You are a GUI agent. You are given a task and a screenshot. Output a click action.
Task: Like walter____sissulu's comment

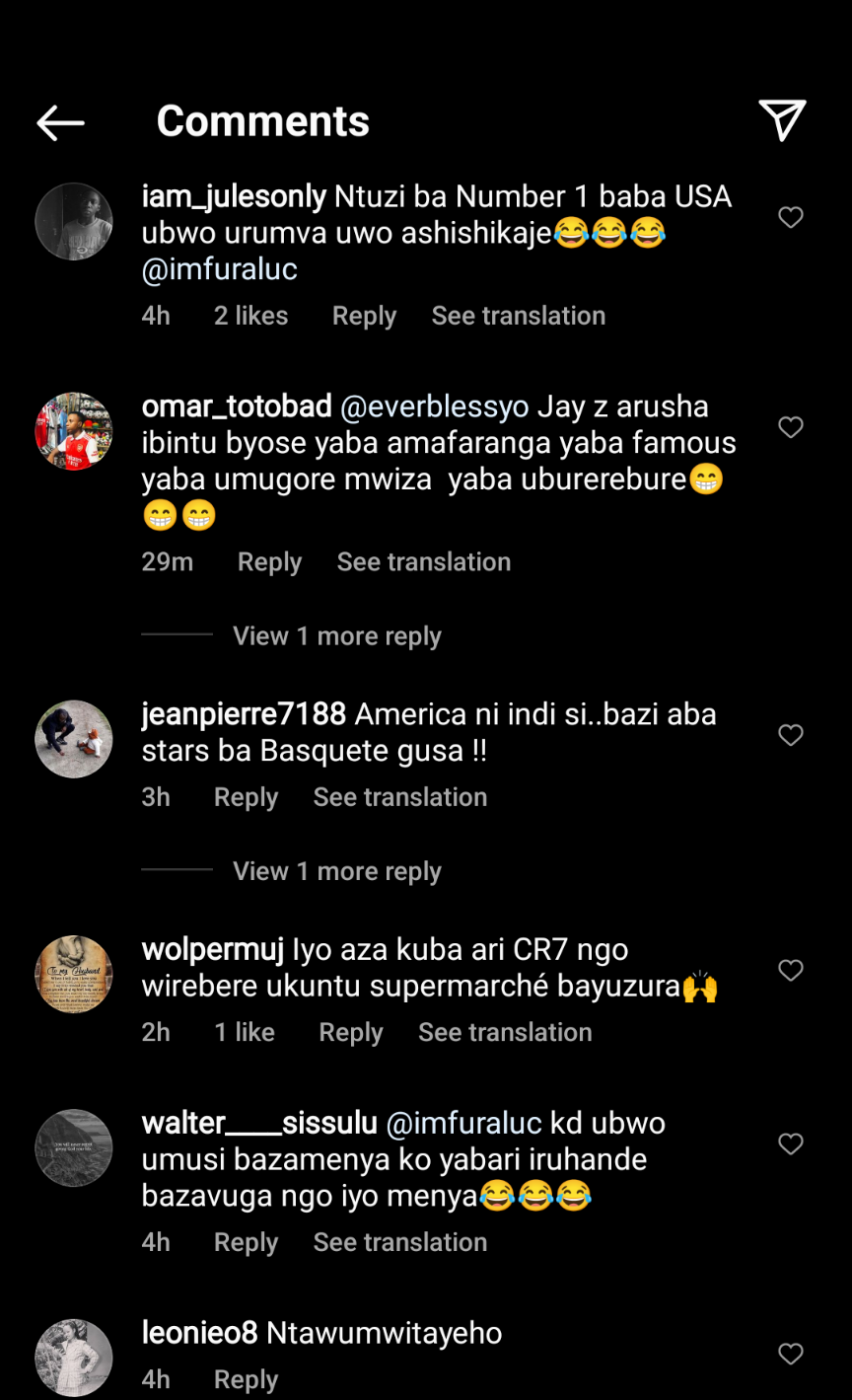pyautogui.click(x=791, y=1144)
